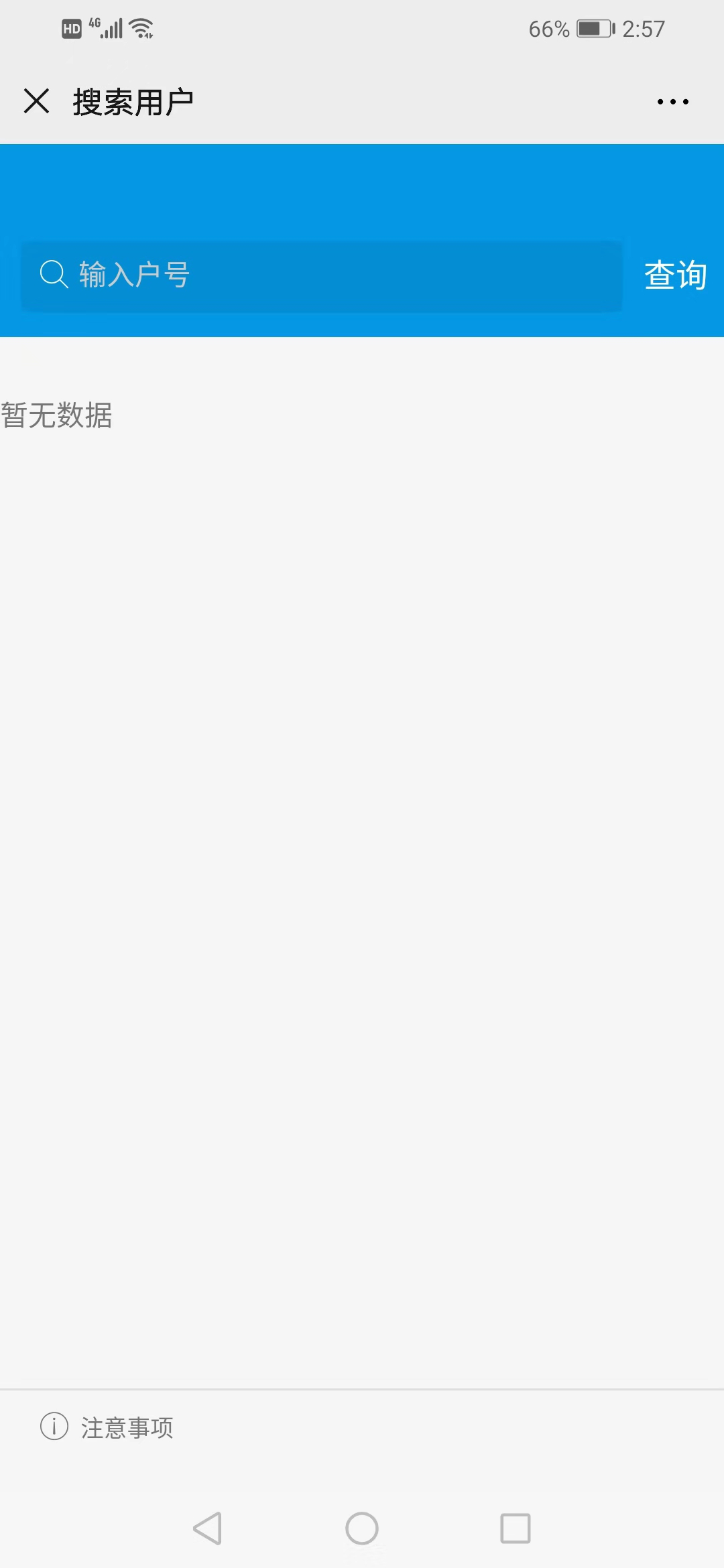Screen dimensions: 724x1568
Task: Go back using system navigation bar
Action: tap(208, 1528)
